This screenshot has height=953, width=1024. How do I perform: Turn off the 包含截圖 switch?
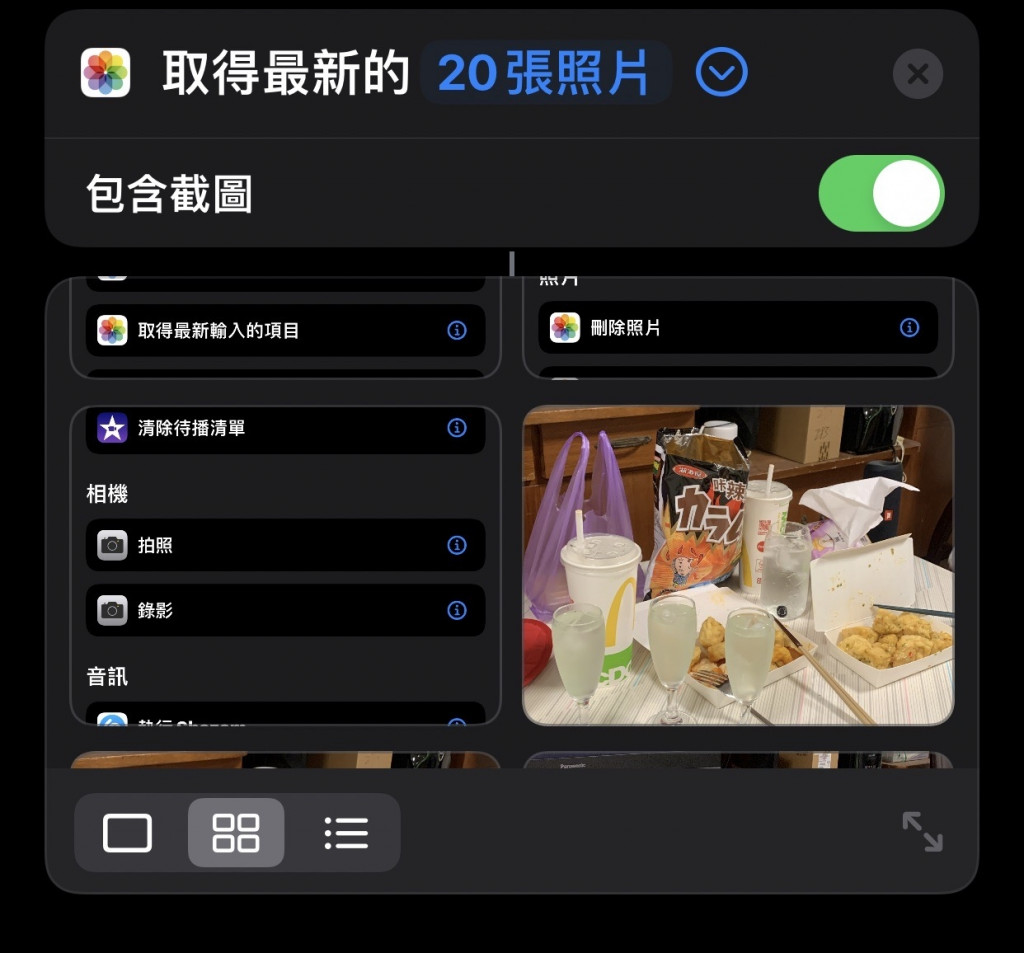[x=881, y=193]
